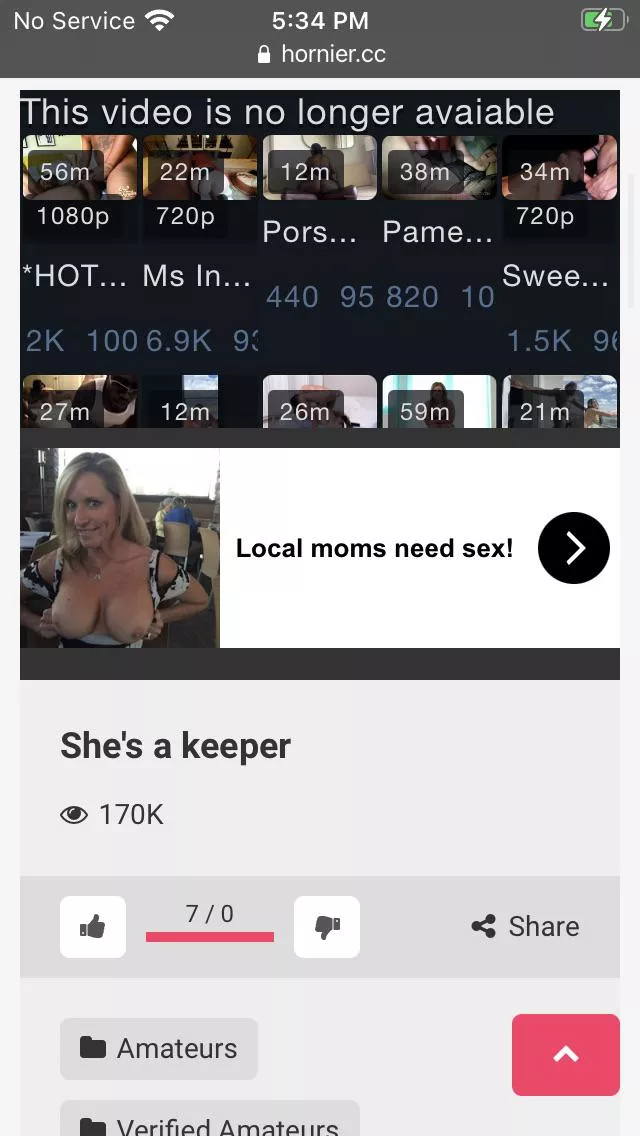Open the Verified Amateurs category chip

[210, 1122]
